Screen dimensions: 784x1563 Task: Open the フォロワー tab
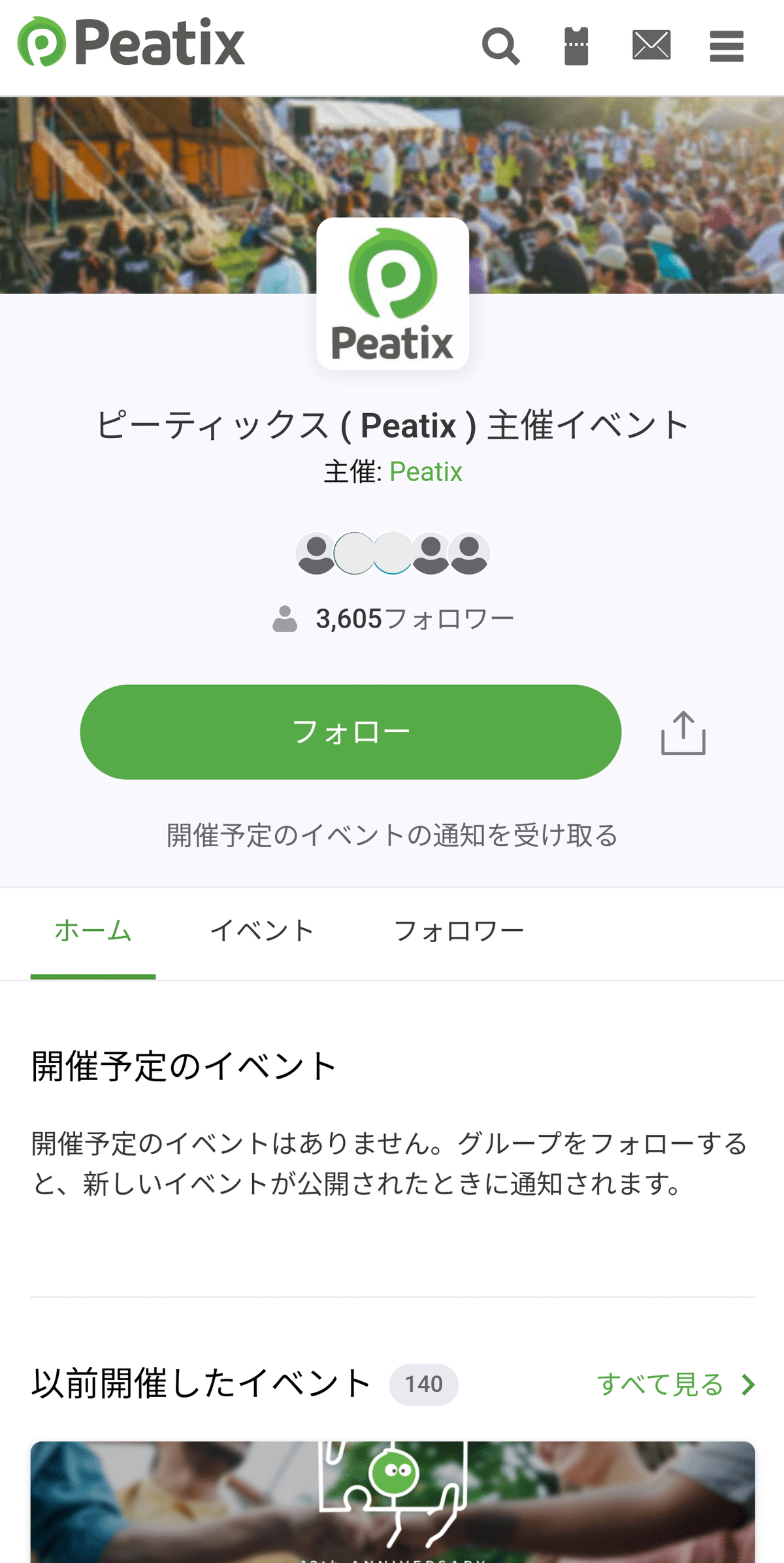pos(459,931)
